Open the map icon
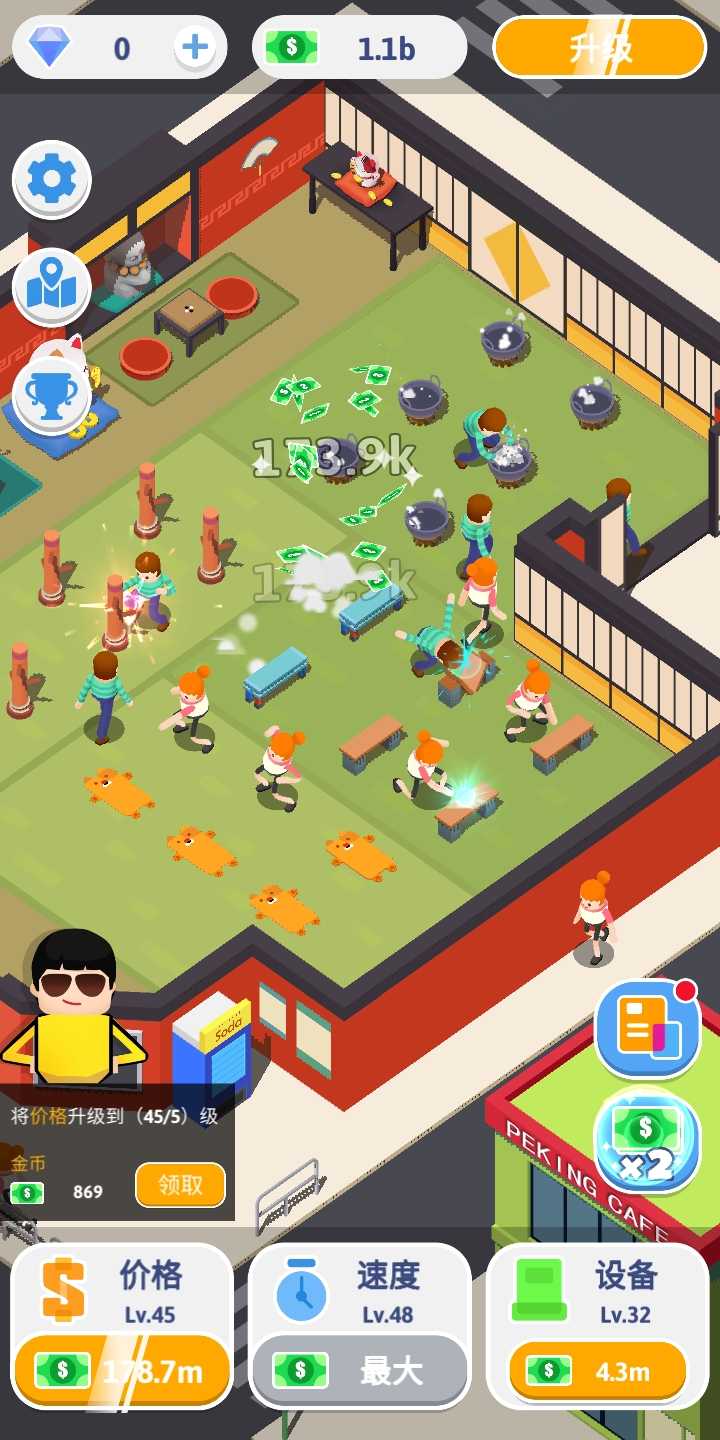The width and height of the screenshot is (720, 1440). pos(52,287)
